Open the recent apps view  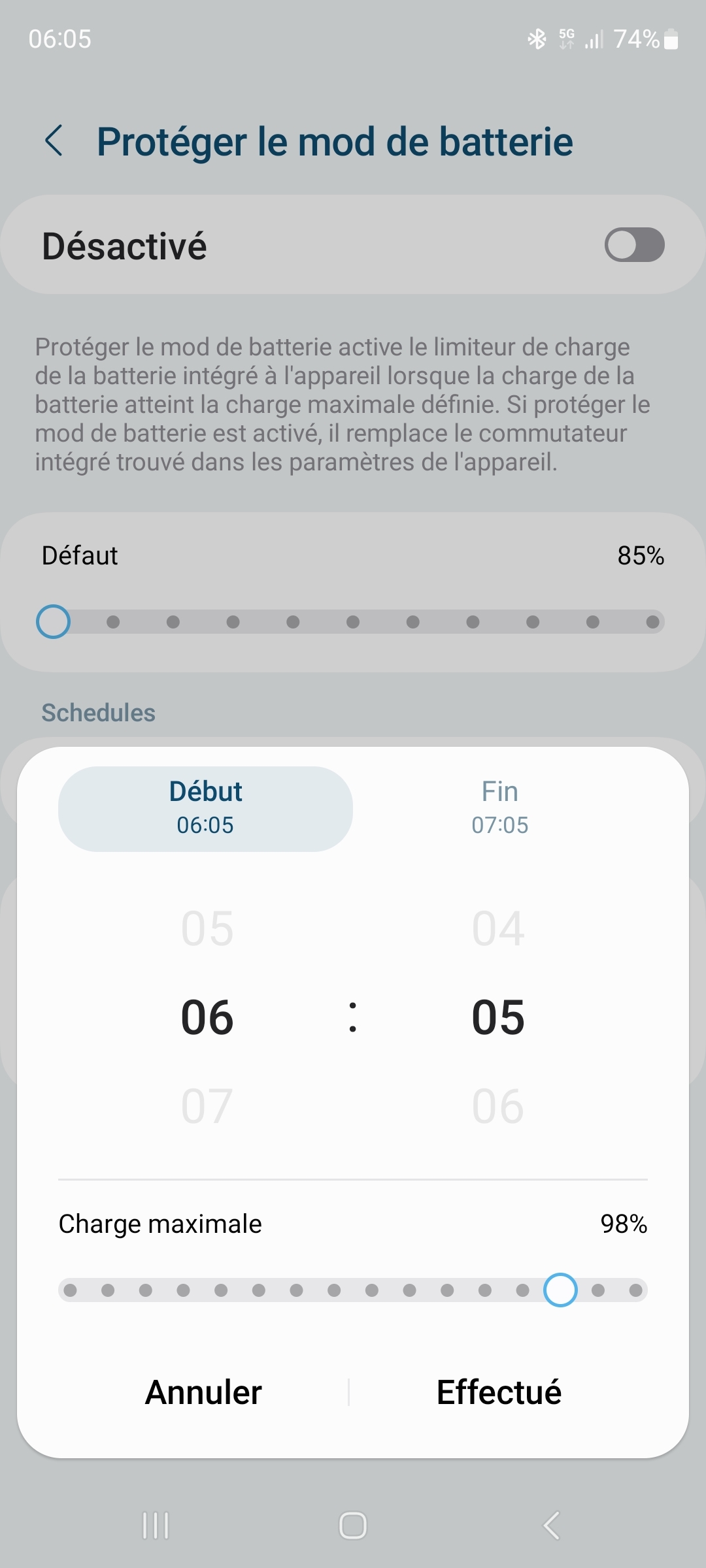pos(156,1526)
